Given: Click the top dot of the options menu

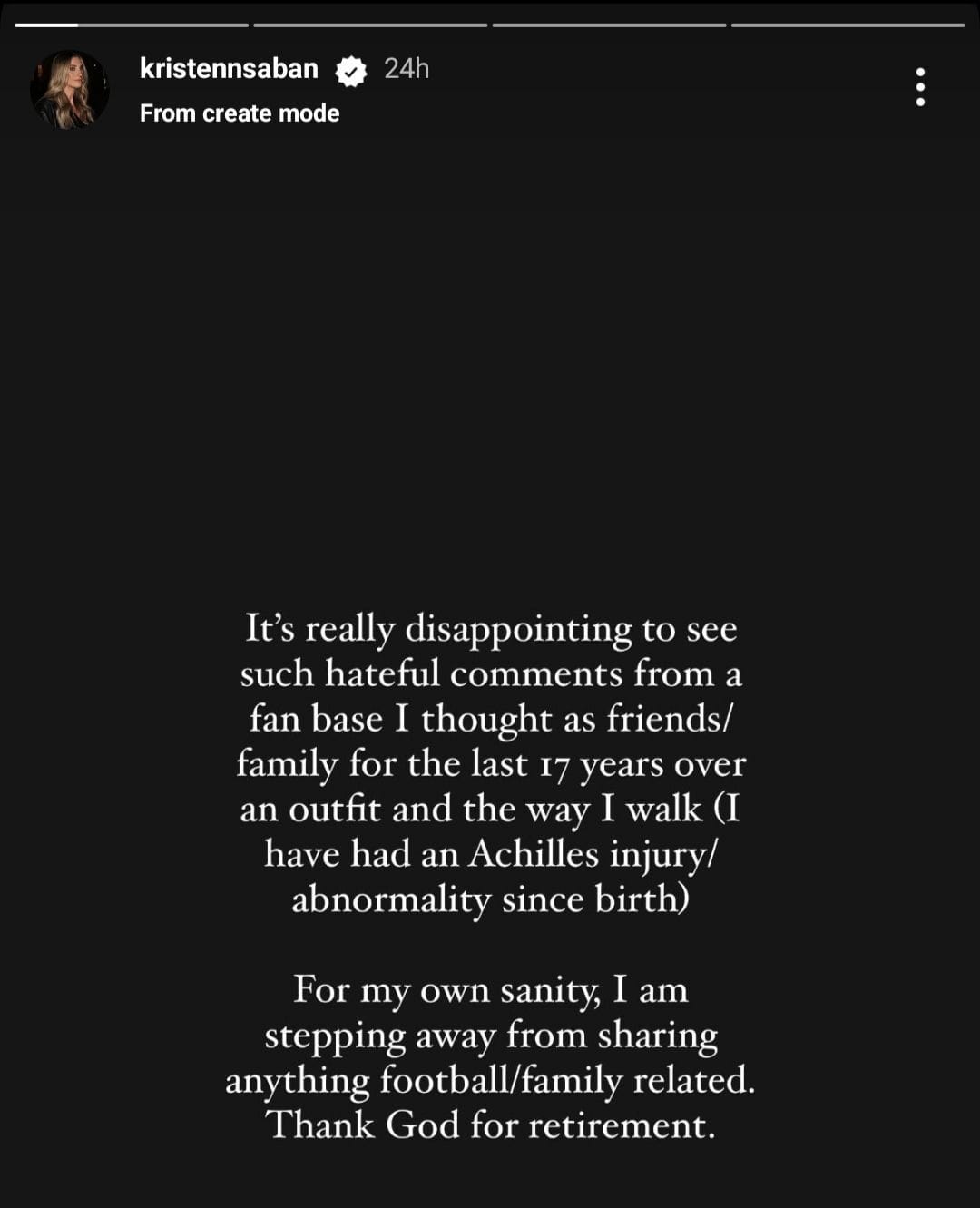Looking at the screenshot, I should (x=920, y=74).
